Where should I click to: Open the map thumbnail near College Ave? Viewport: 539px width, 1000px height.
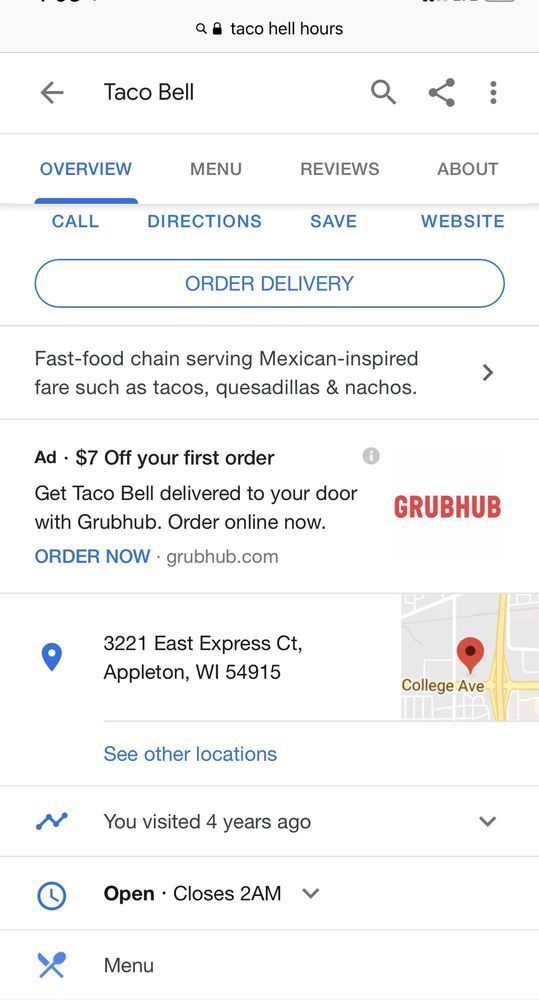point(470,657)
